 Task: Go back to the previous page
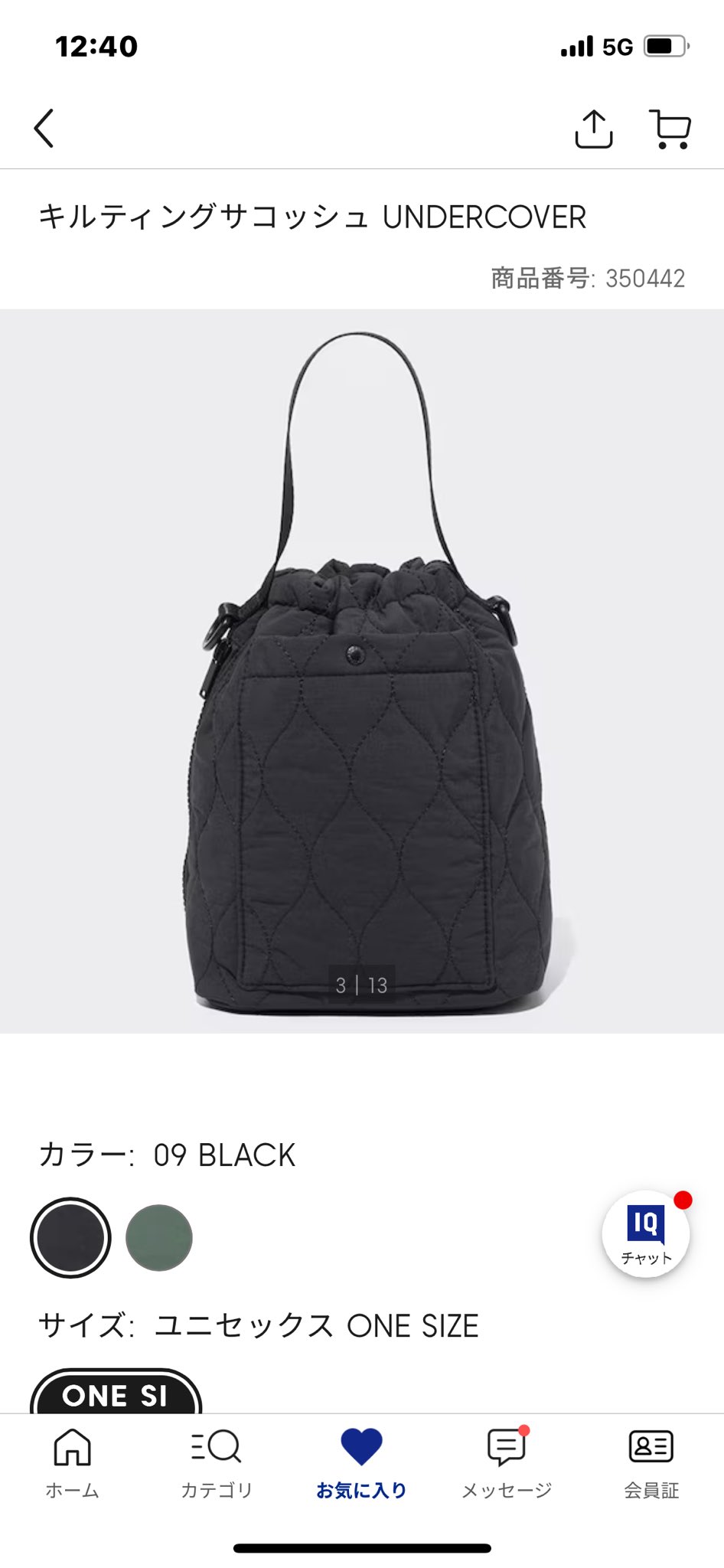[44, 128]
